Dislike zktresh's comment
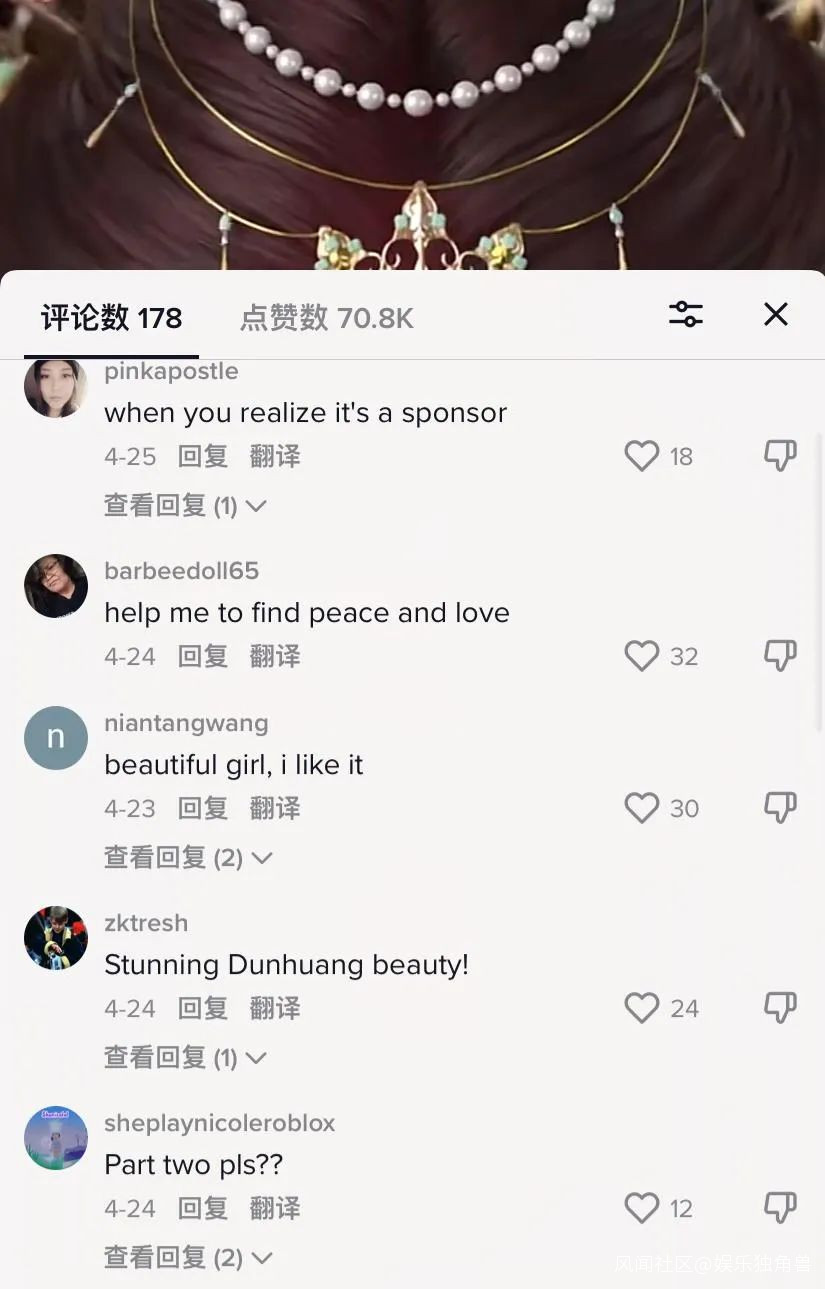 pyautogui.click(x=779, y=1008)
